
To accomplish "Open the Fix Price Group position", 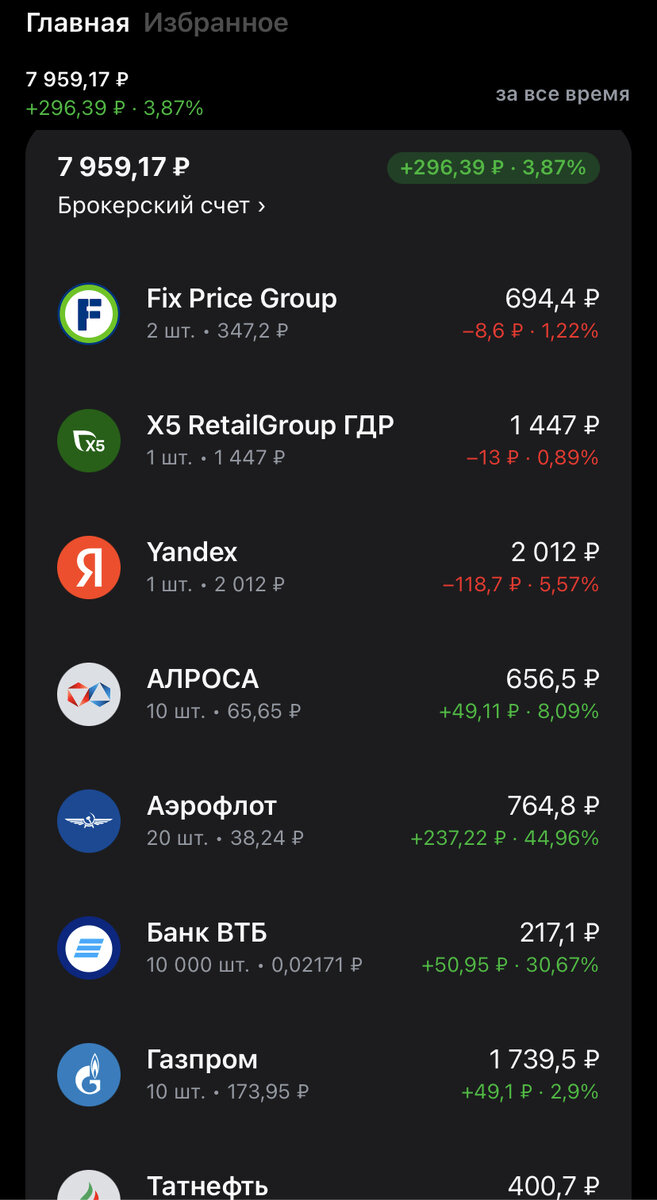I will [328, 312].
